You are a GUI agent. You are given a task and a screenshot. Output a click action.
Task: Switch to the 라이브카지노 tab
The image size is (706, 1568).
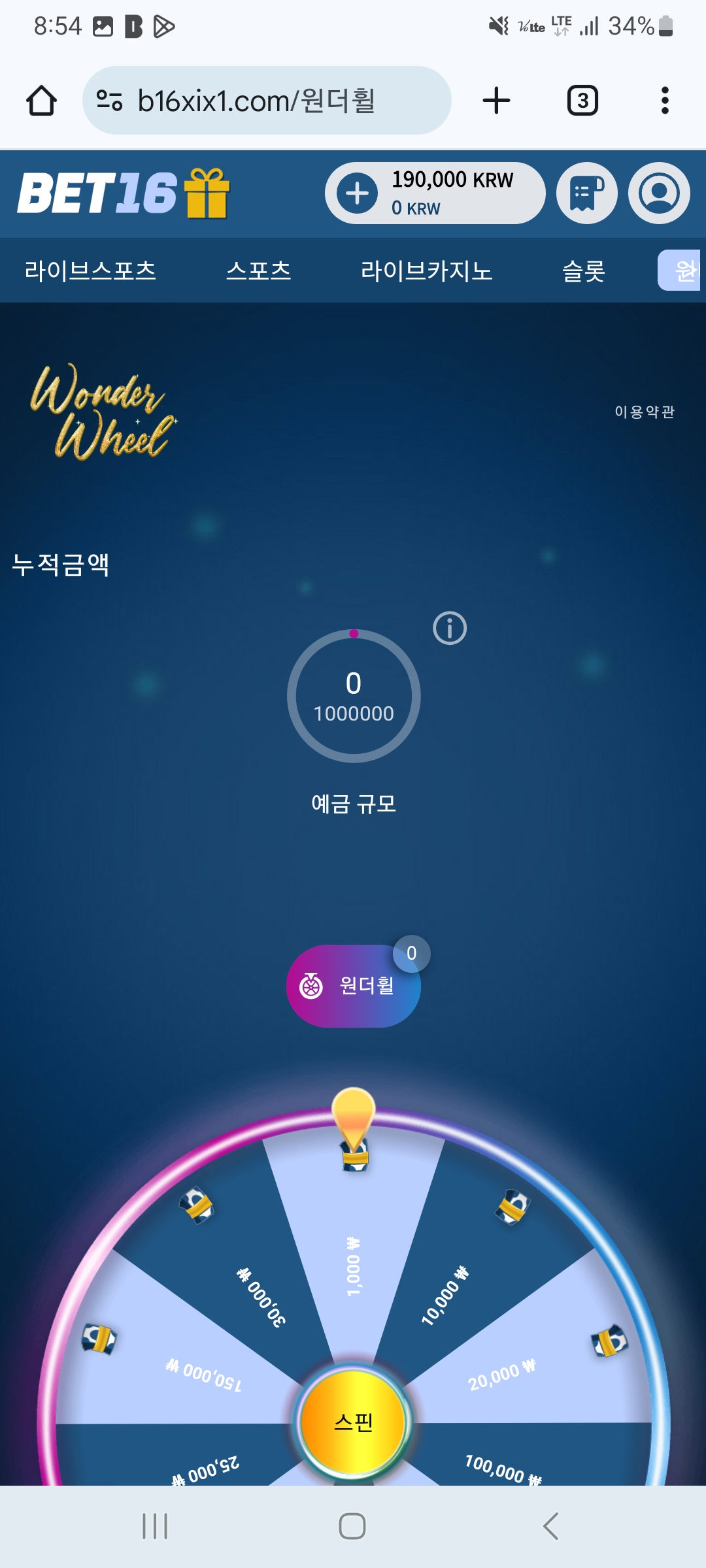pos(426,270)
